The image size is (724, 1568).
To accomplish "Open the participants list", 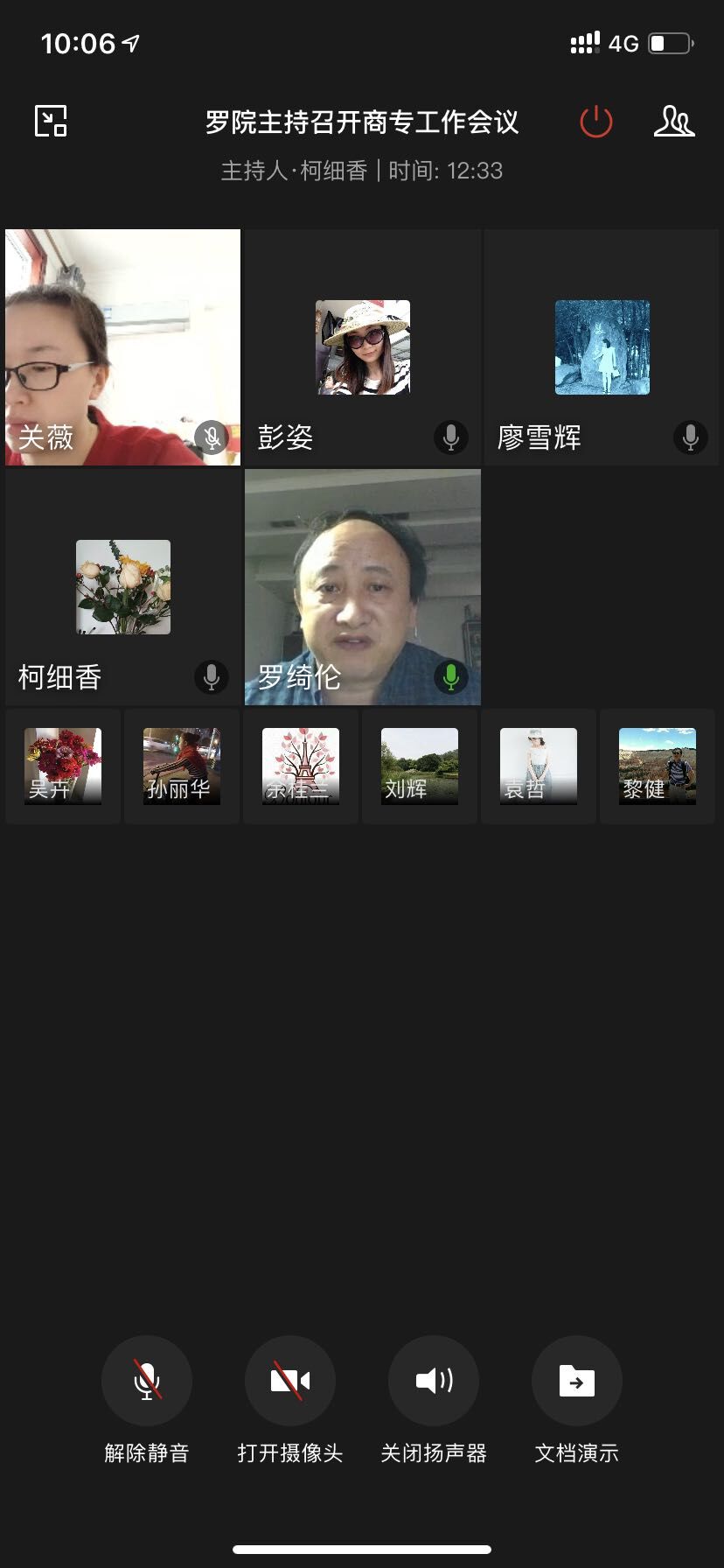I will point(674,122).
